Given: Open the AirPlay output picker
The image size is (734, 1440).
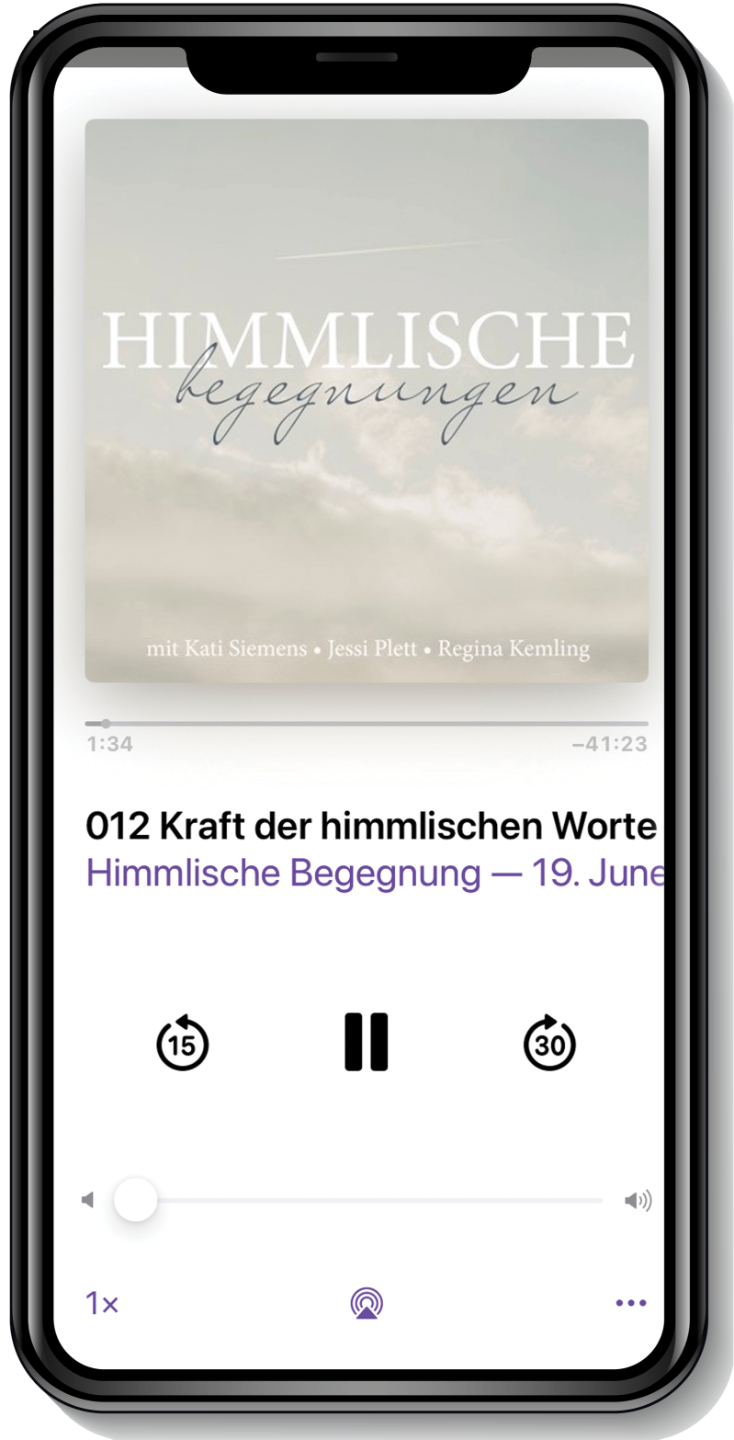Looking at the screenshot, I should tap(367, 1304).
